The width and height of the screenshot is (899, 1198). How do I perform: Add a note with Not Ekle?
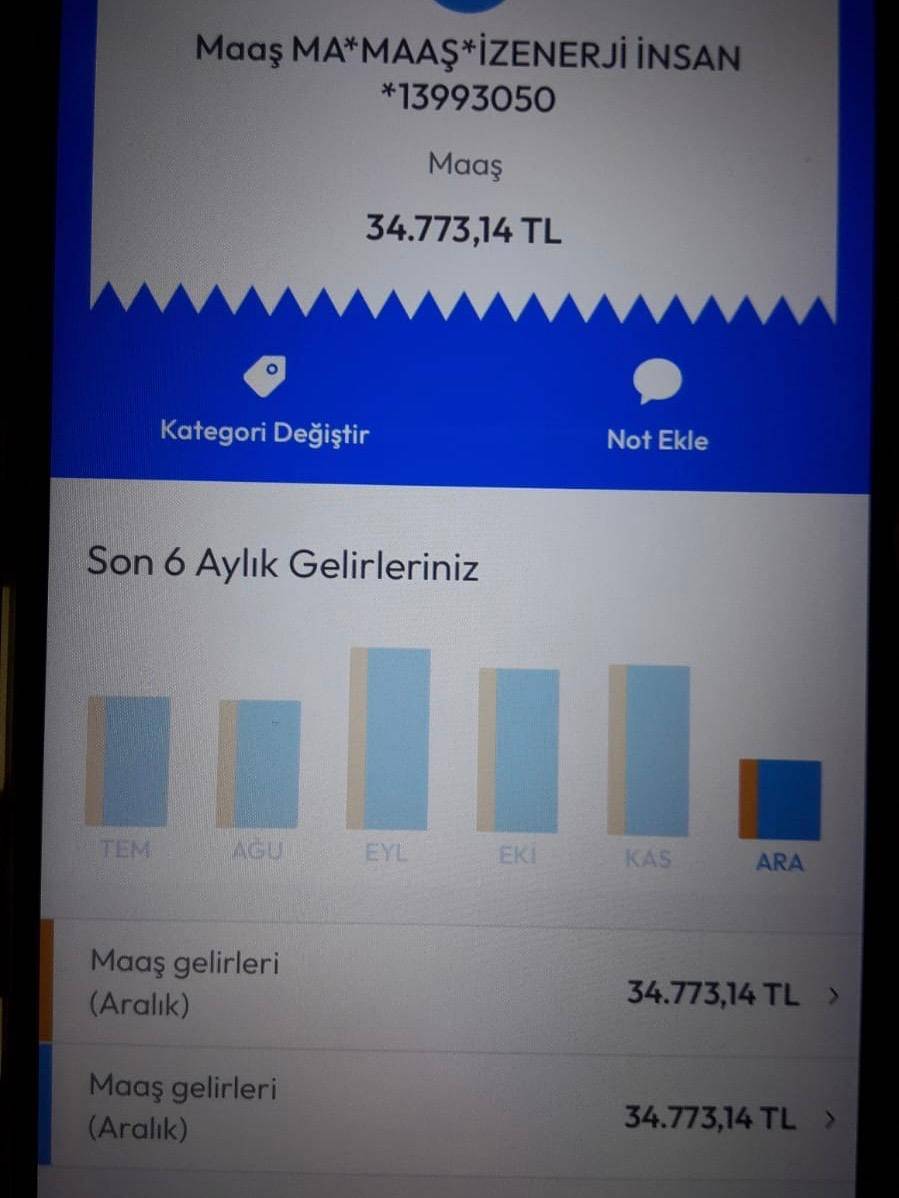pyautogui.click(x=657, y=407)
